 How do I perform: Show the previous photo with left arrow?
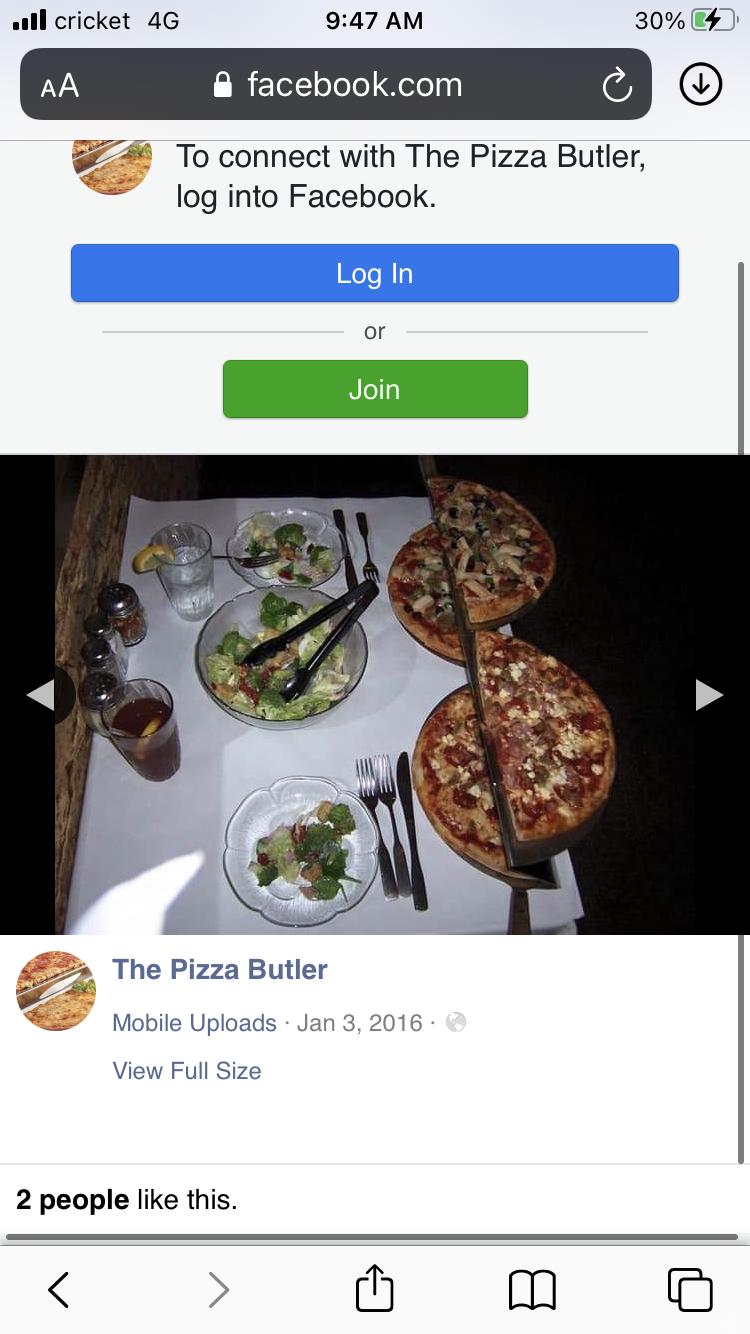click(40, 694)
